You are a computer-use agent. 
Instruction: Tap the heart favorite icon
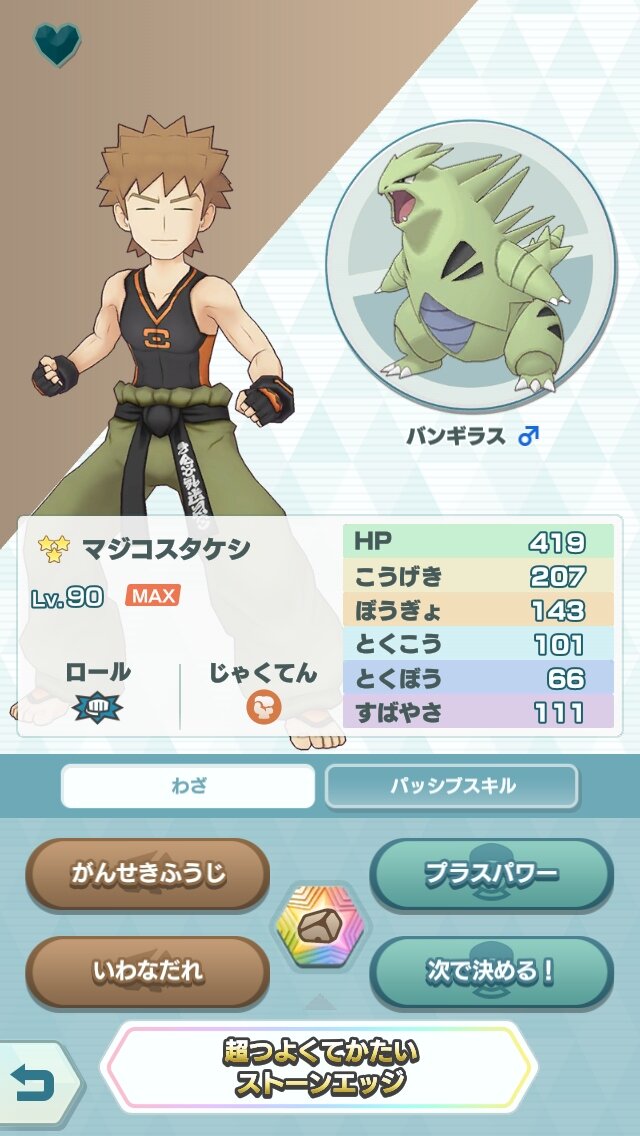tap(56, 44)
